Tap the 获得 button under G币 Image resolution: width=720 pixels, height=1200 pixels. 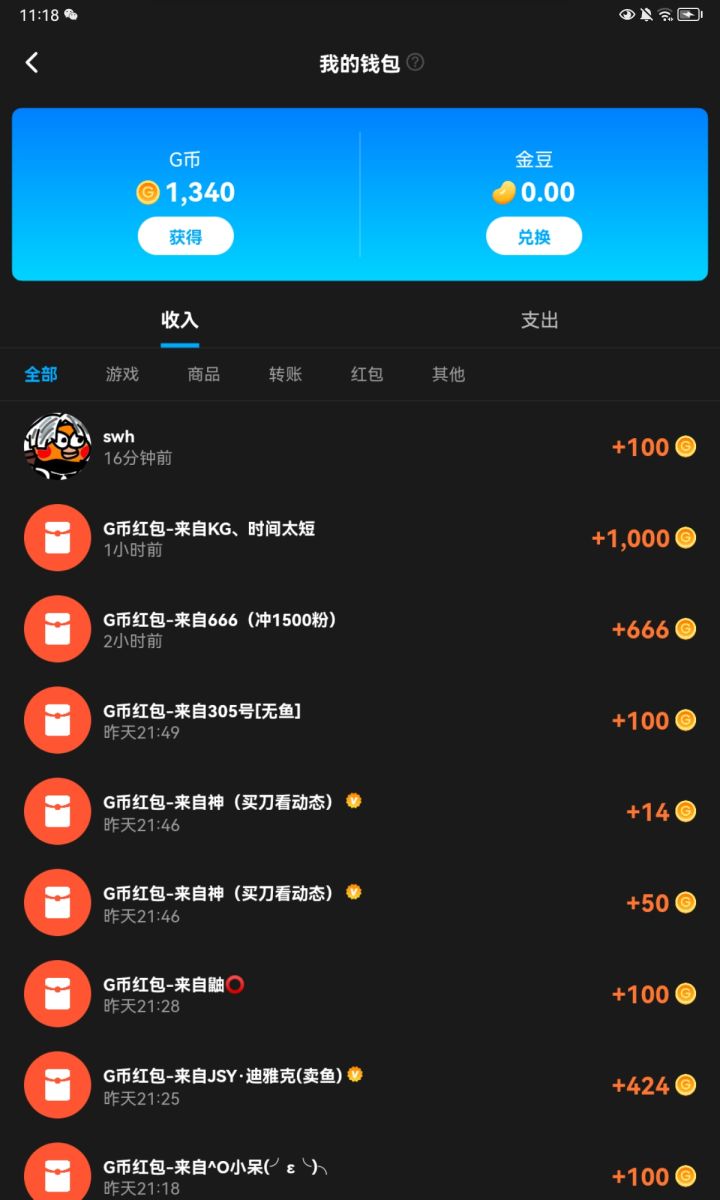185,236
